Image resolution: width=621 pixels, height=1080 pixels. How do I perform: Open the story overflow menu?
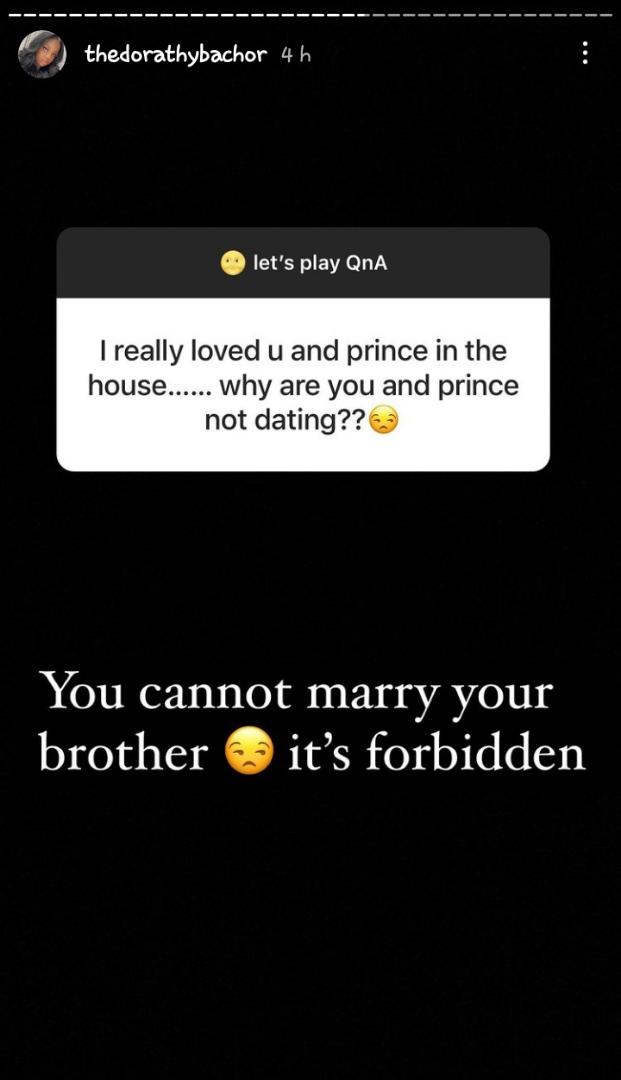[585, 54]
